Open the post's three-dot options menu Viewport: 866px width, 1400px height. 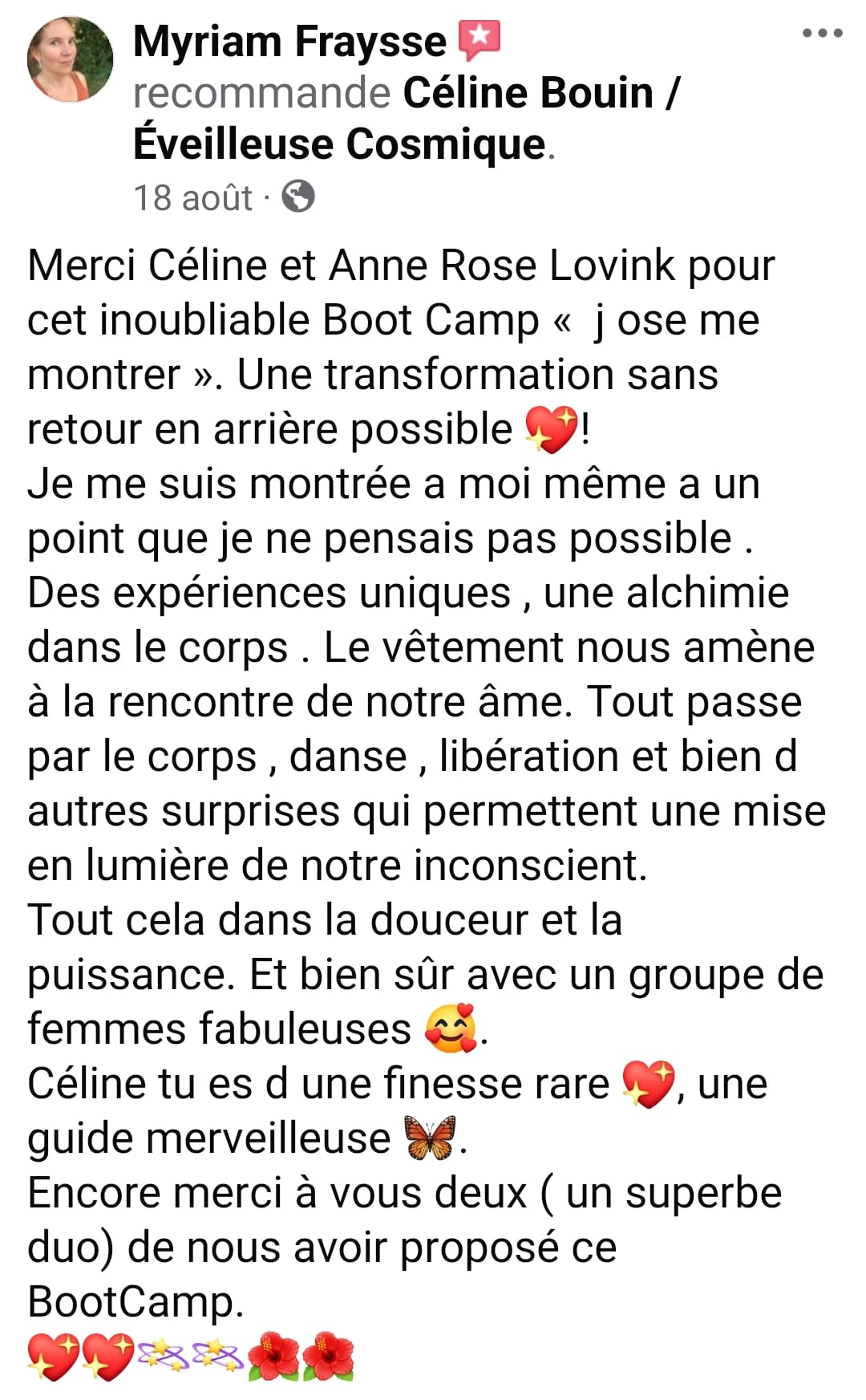click(x=823, y=34)
